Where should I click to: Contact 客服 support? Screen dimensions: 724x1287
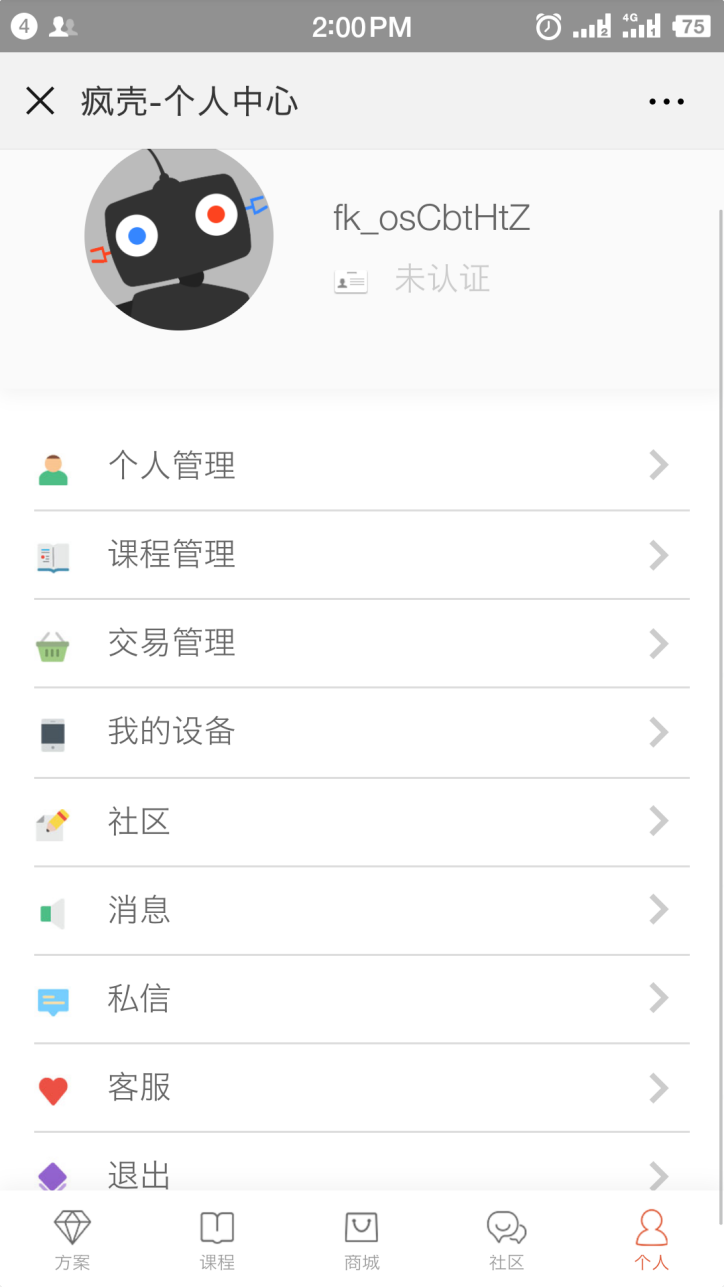pos(360,1087)
